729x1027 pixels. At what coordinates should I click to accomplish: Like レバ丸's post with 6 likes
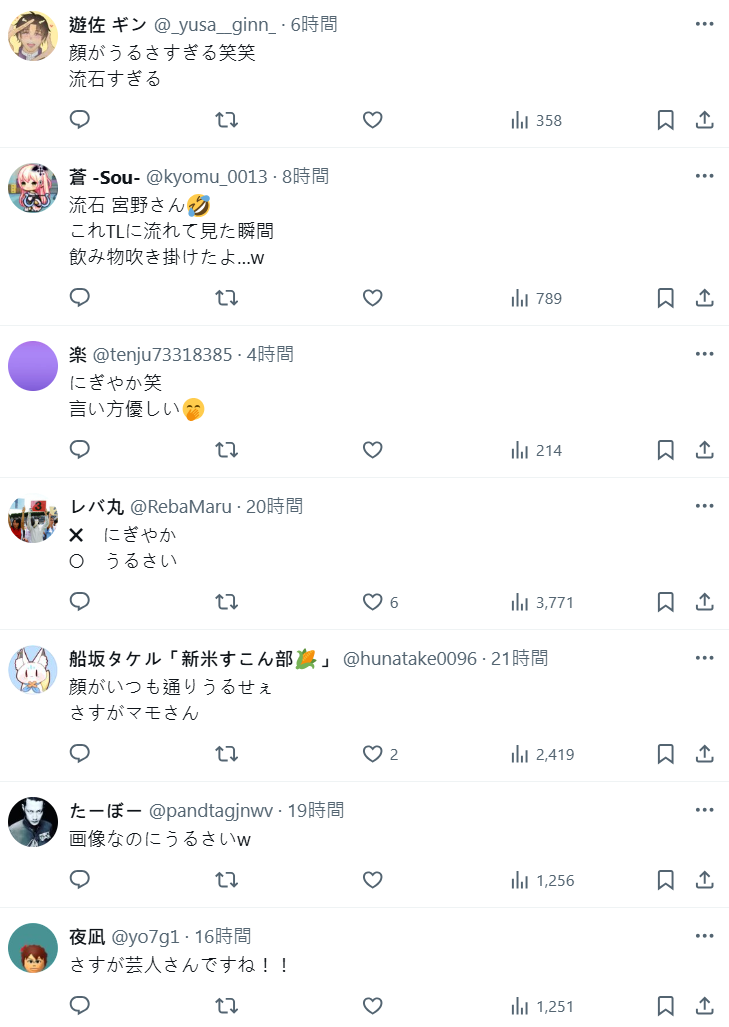[373, 602]
